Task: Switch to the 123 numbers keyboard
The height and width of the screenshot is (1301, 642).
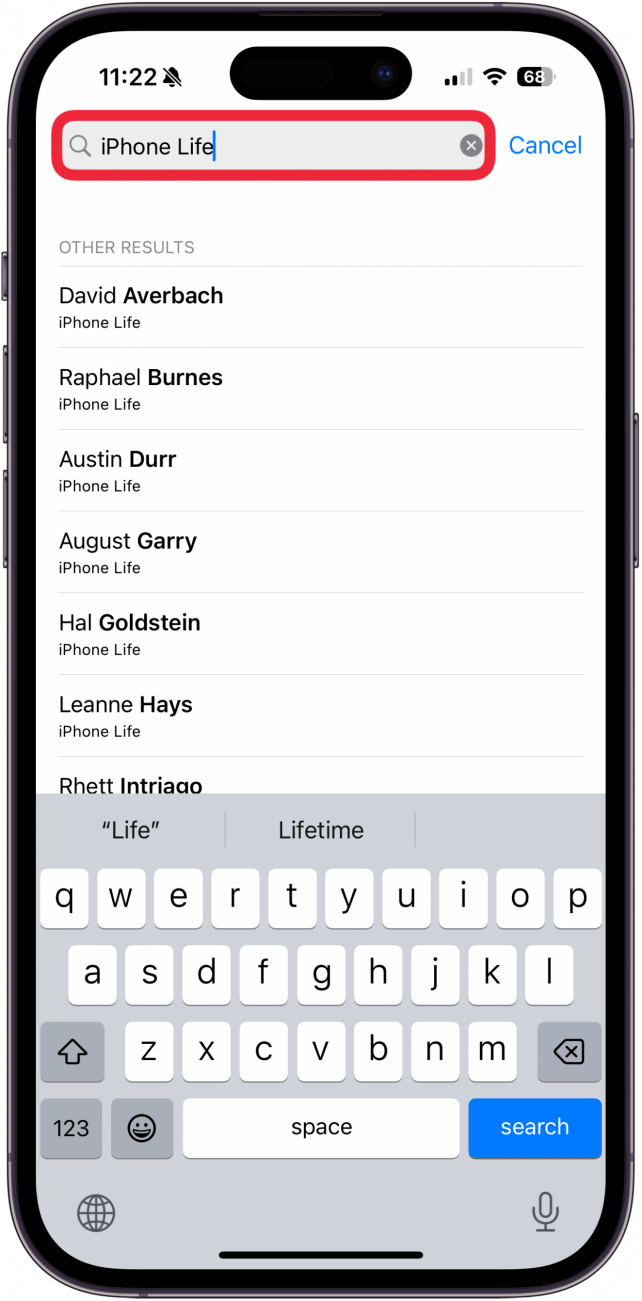Action: tap(71, 1128)
